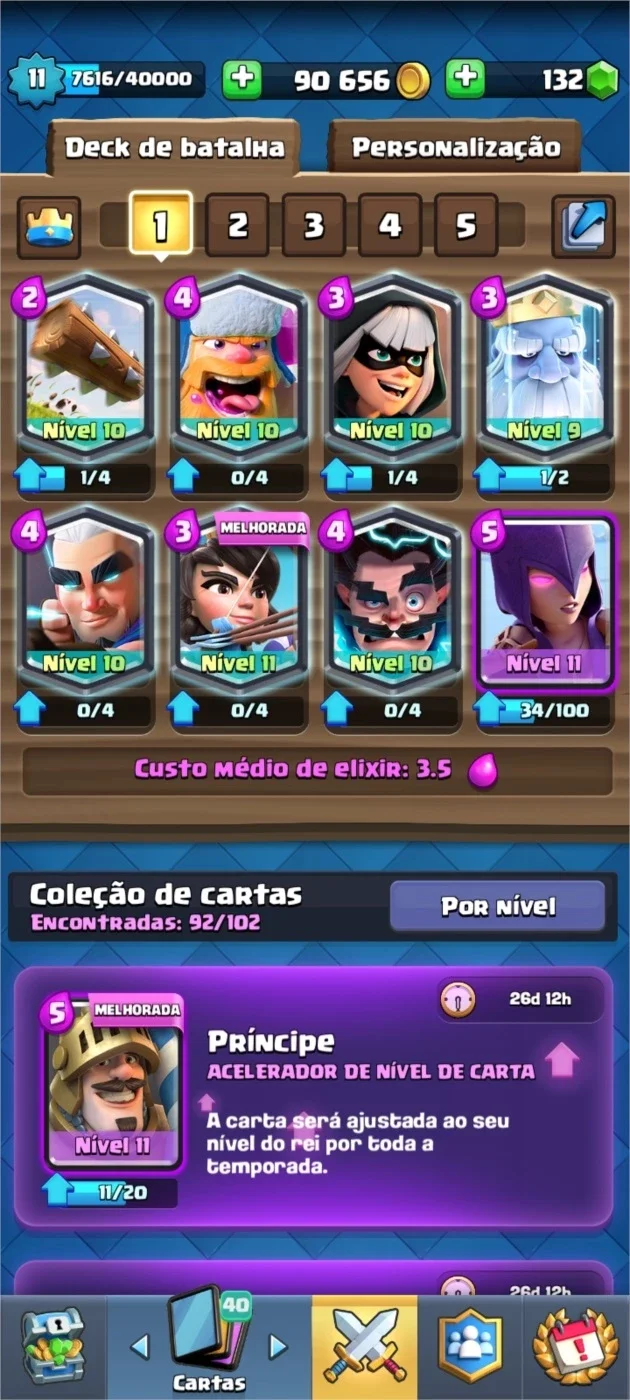The image size is (630, 1400).
Task: Change sorting with the Por nível button
Action: coord(498,906)
